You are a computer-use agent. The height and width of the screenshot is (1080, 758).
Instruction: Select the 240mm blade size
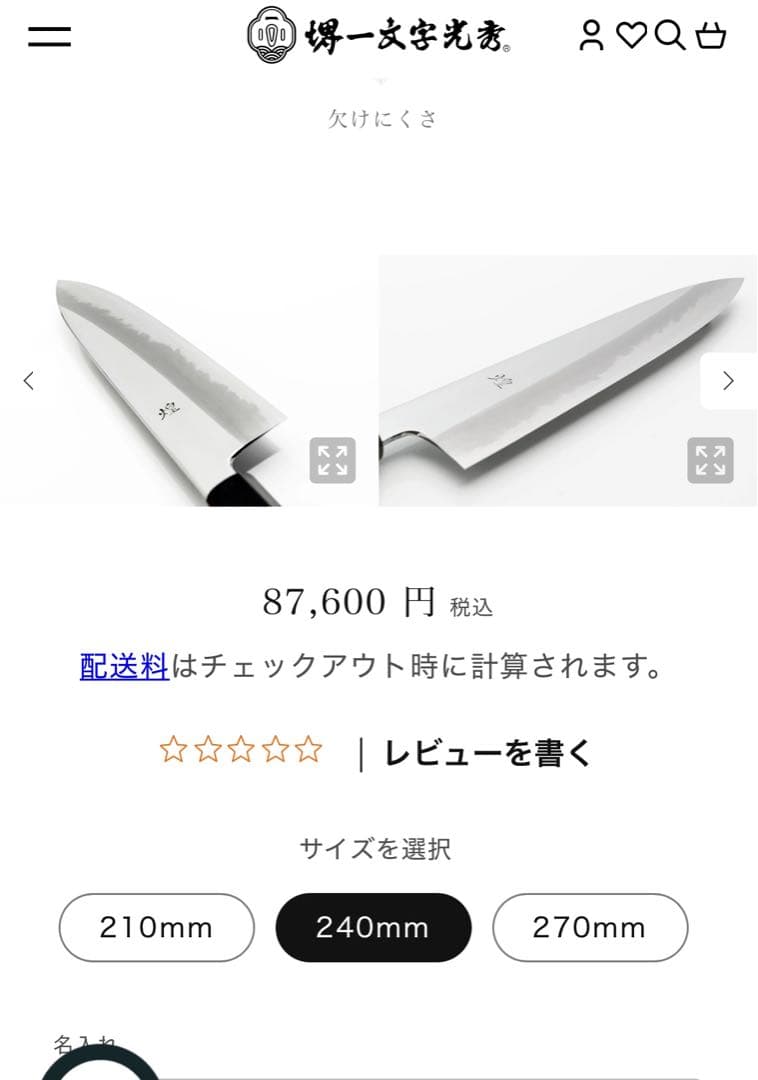[374, 928]
